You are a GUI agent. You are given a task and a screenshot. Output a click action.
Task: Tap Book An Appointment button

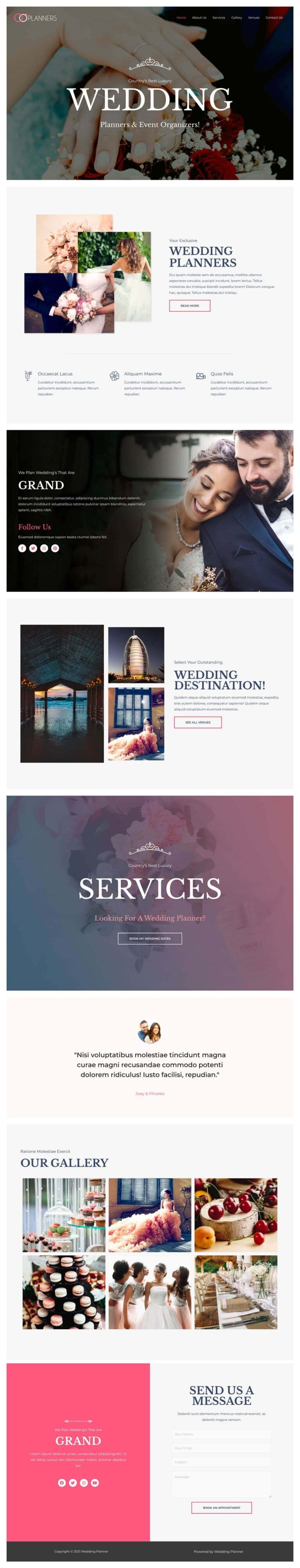coord(221,1507)
